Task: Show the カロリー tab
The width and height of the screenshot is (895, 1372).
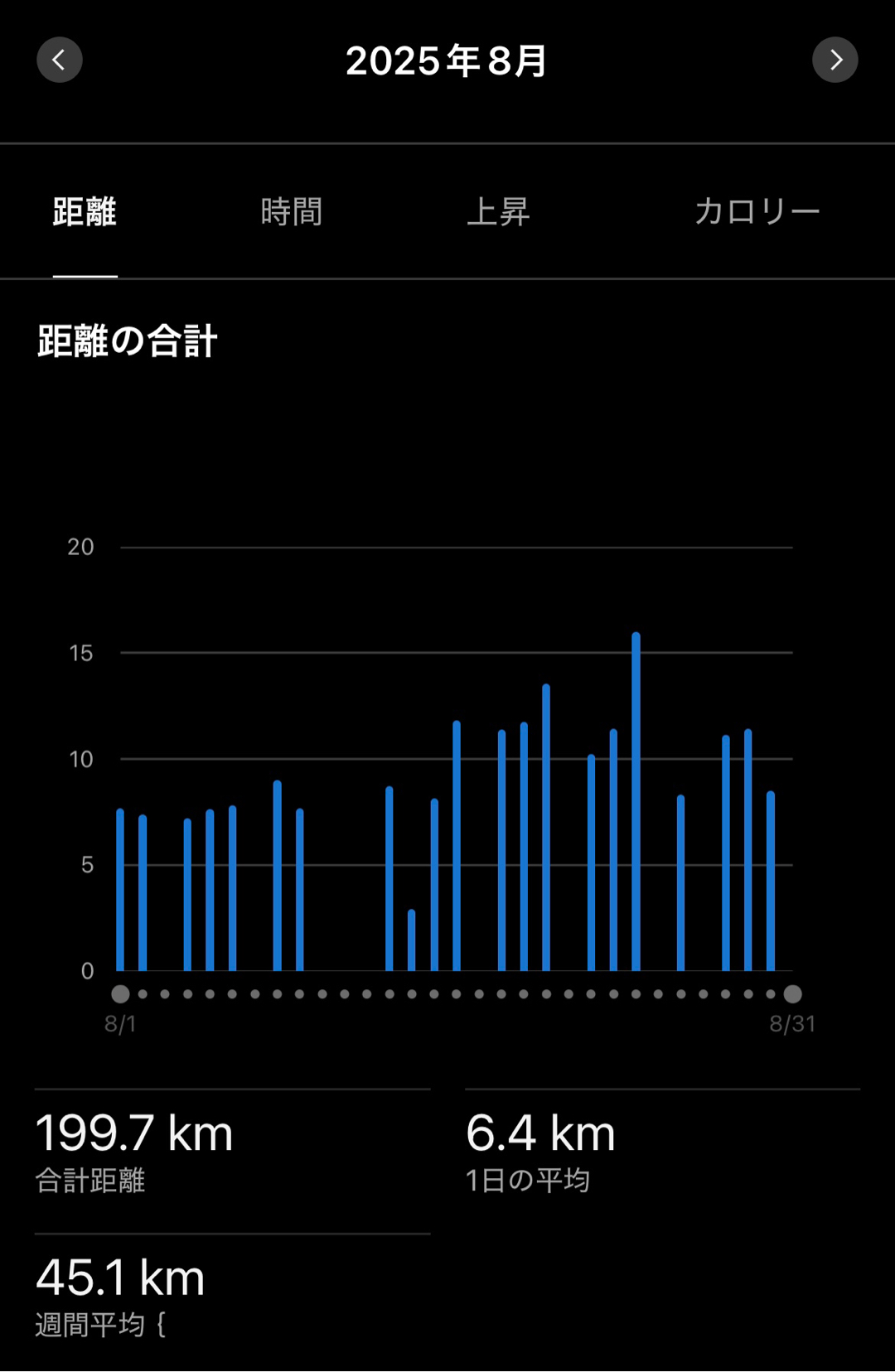Action: (x=757, y=212)
